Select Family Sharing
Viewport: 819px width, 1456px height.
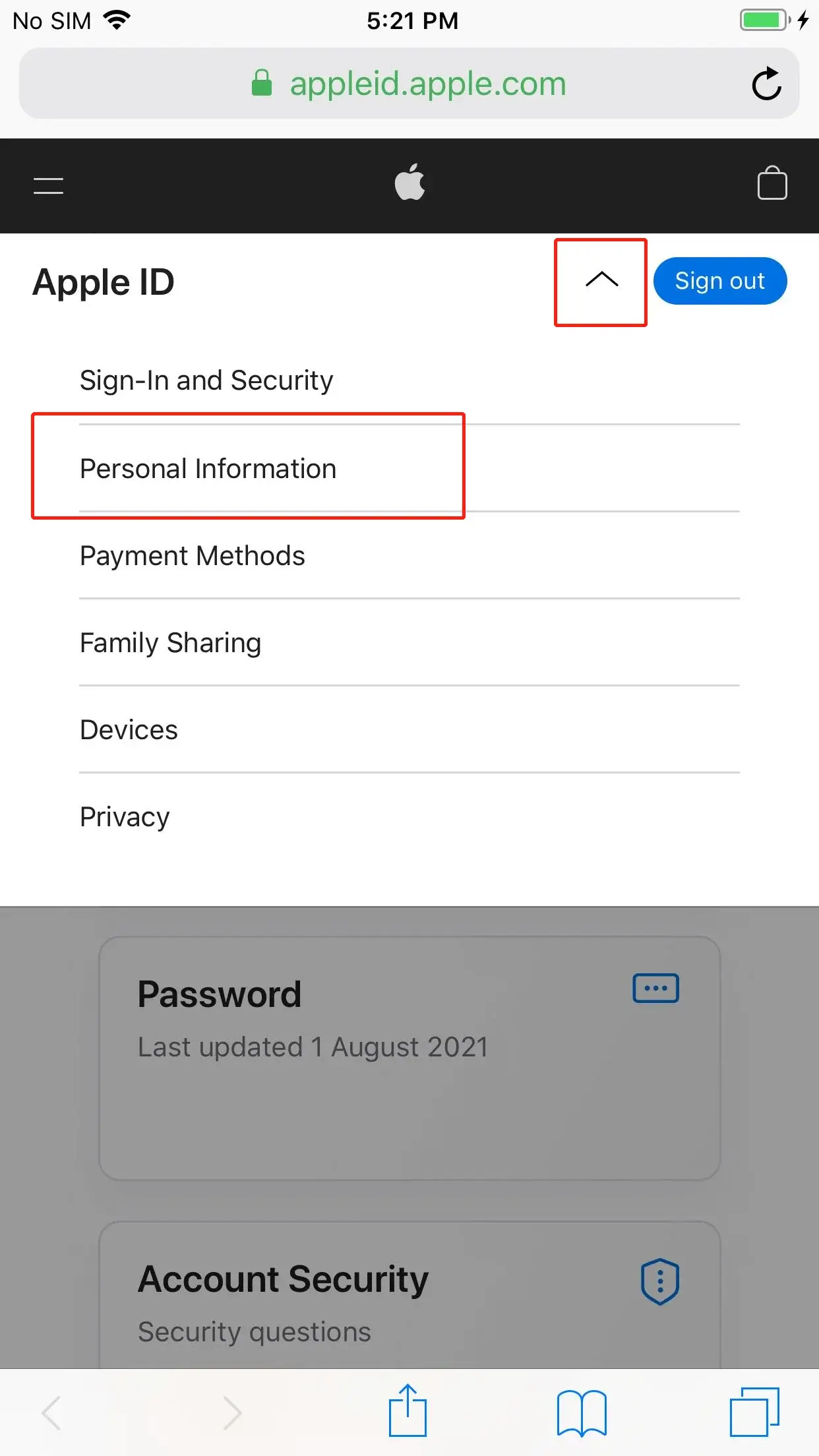point(170,643)
